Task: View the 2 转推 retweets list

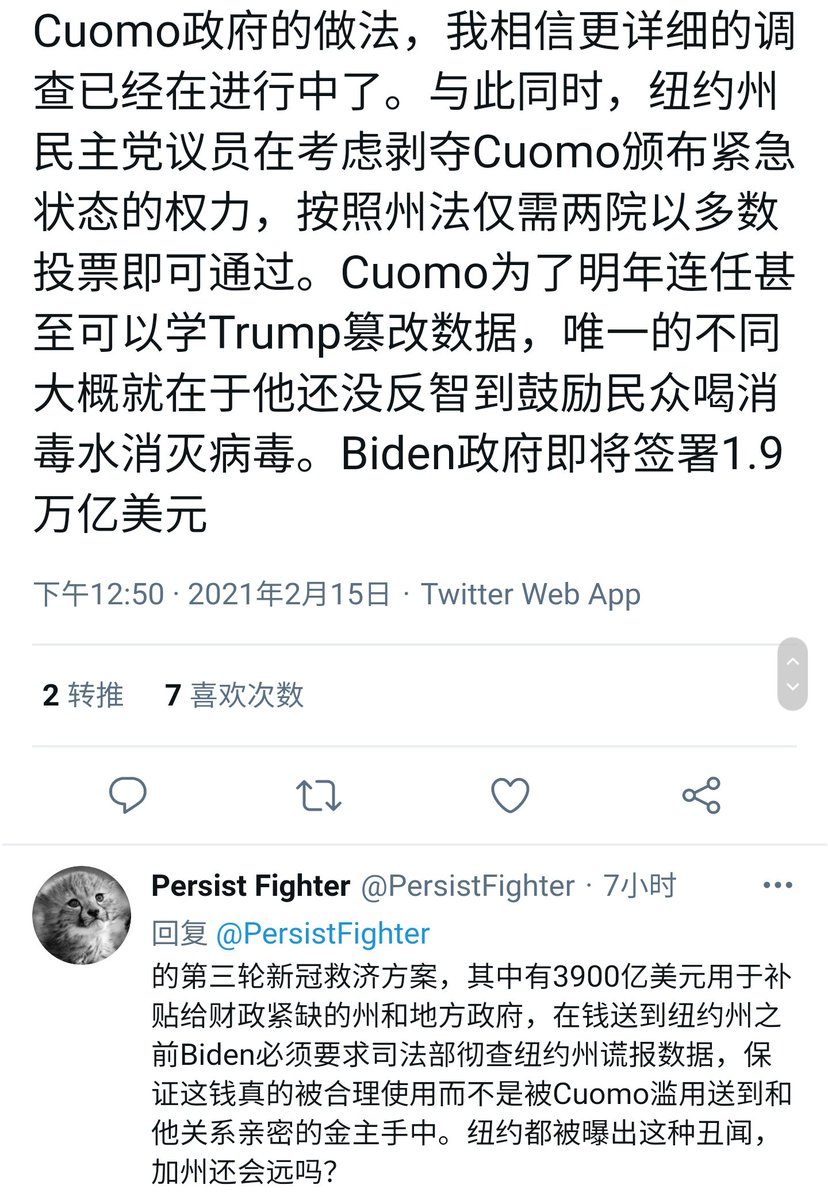Action: tap(83, 695)
